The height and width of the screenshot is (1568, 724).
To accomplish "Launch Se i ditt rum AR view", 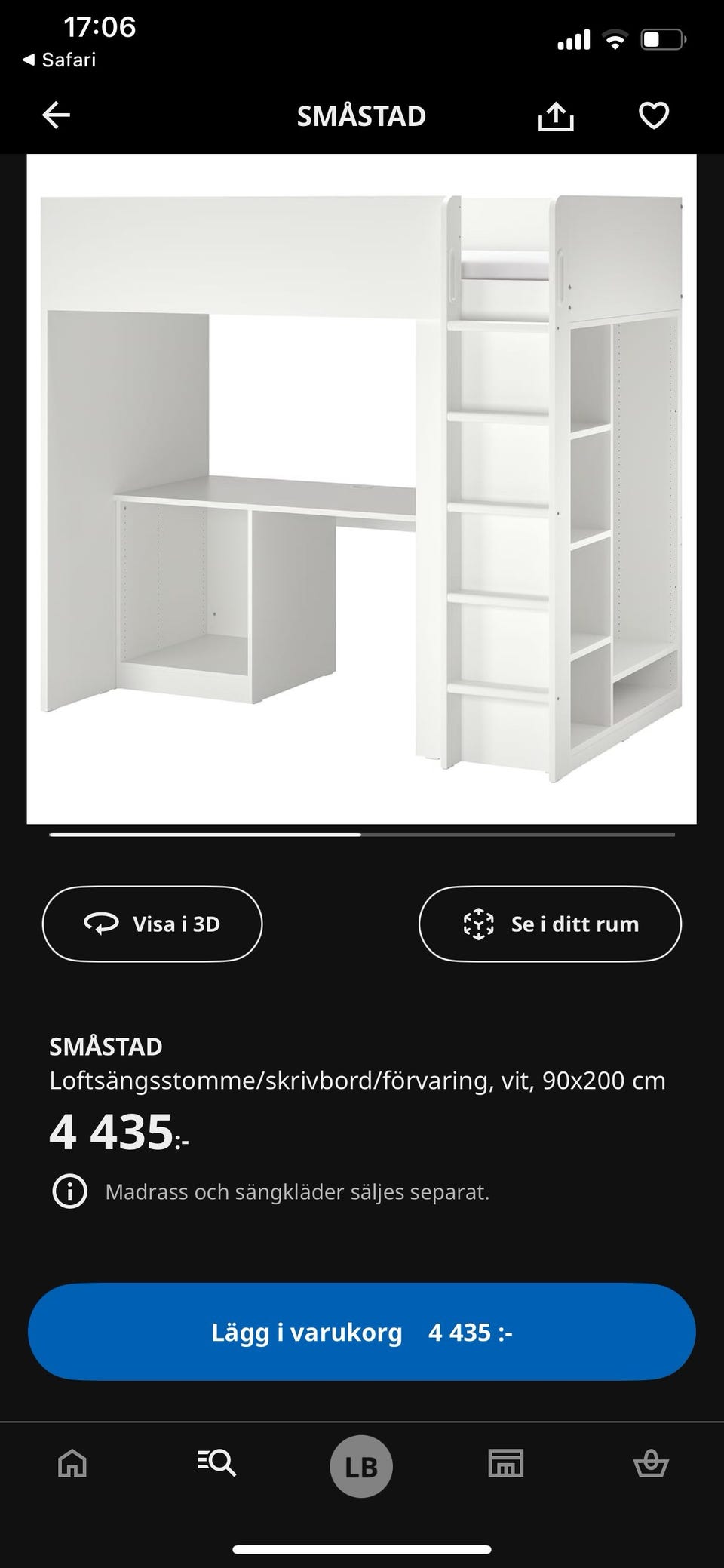I will 549,924.
